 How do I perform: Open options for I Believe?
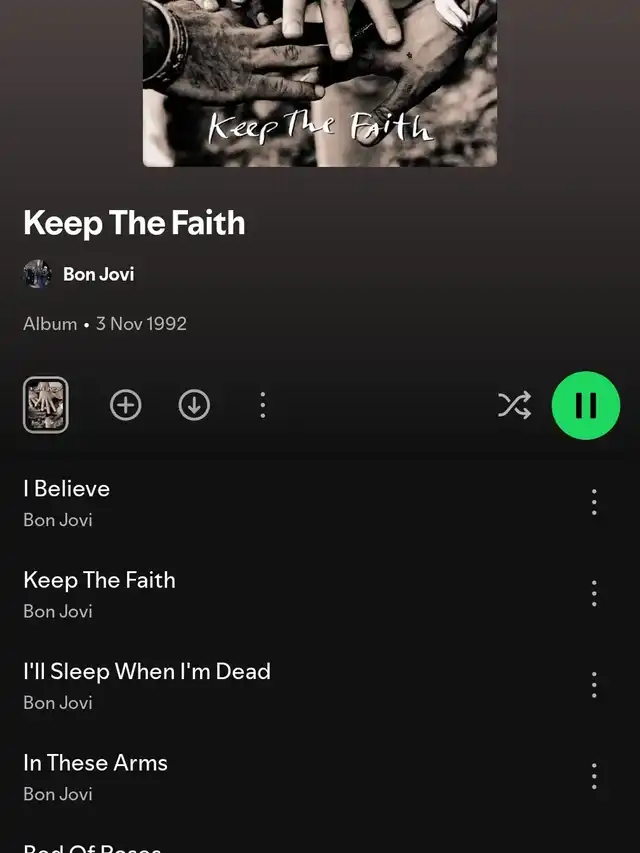[x=594, y=502]
